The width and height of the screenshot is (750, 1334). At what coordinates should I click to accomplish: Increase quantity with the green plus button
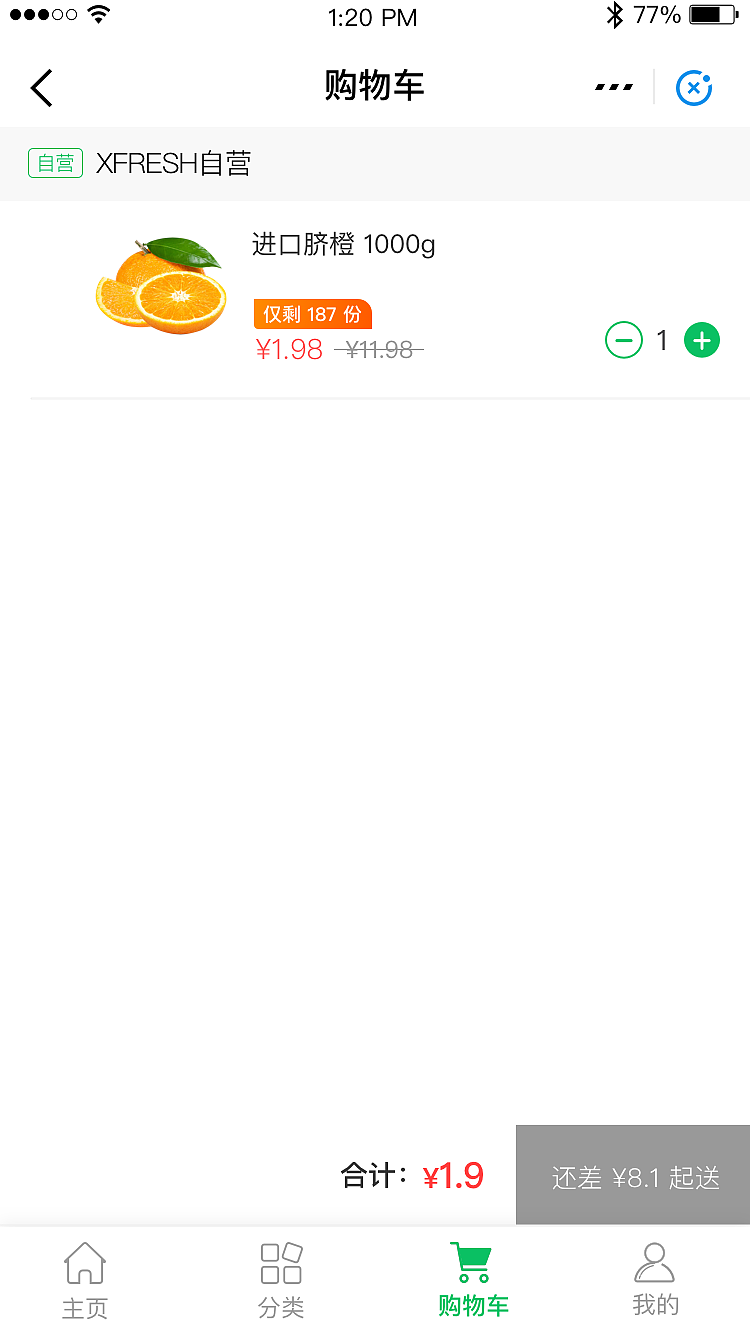click(702, 340)
